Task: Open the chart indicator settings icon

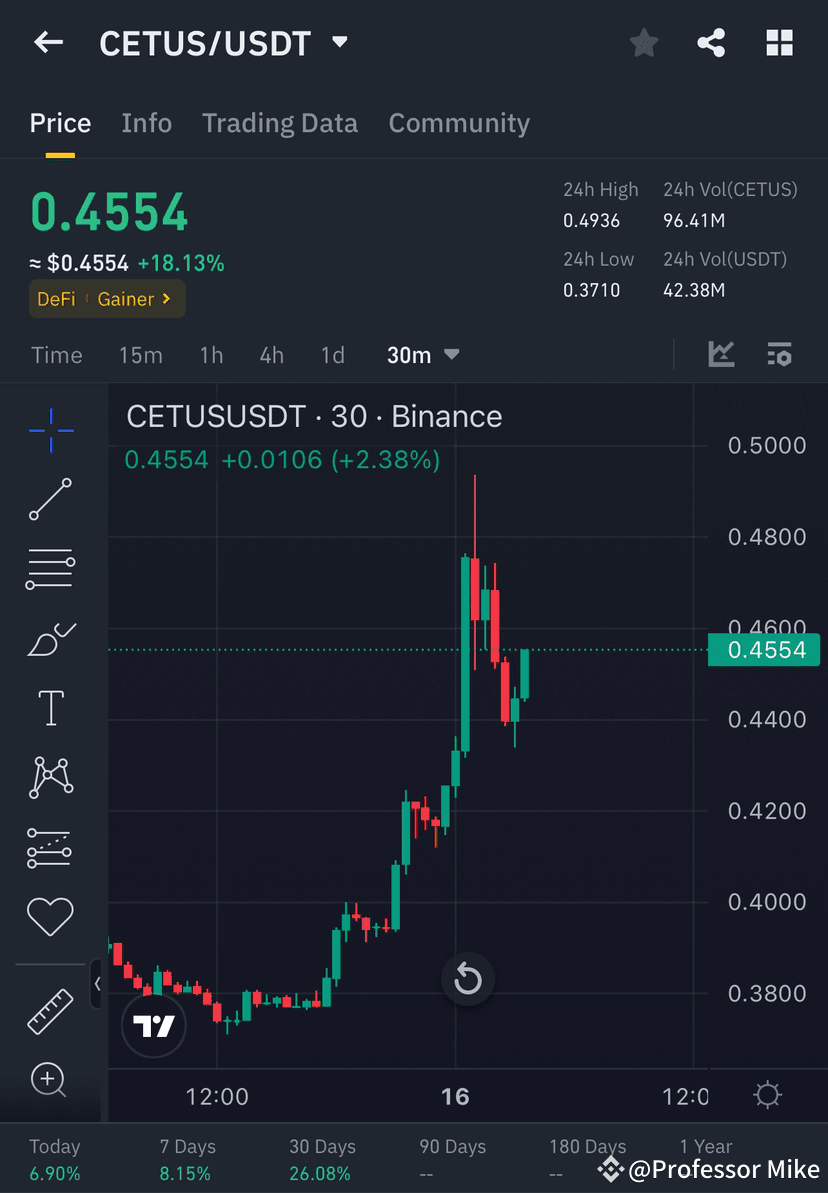Action: pyautogui.click(x=780, y=354)
